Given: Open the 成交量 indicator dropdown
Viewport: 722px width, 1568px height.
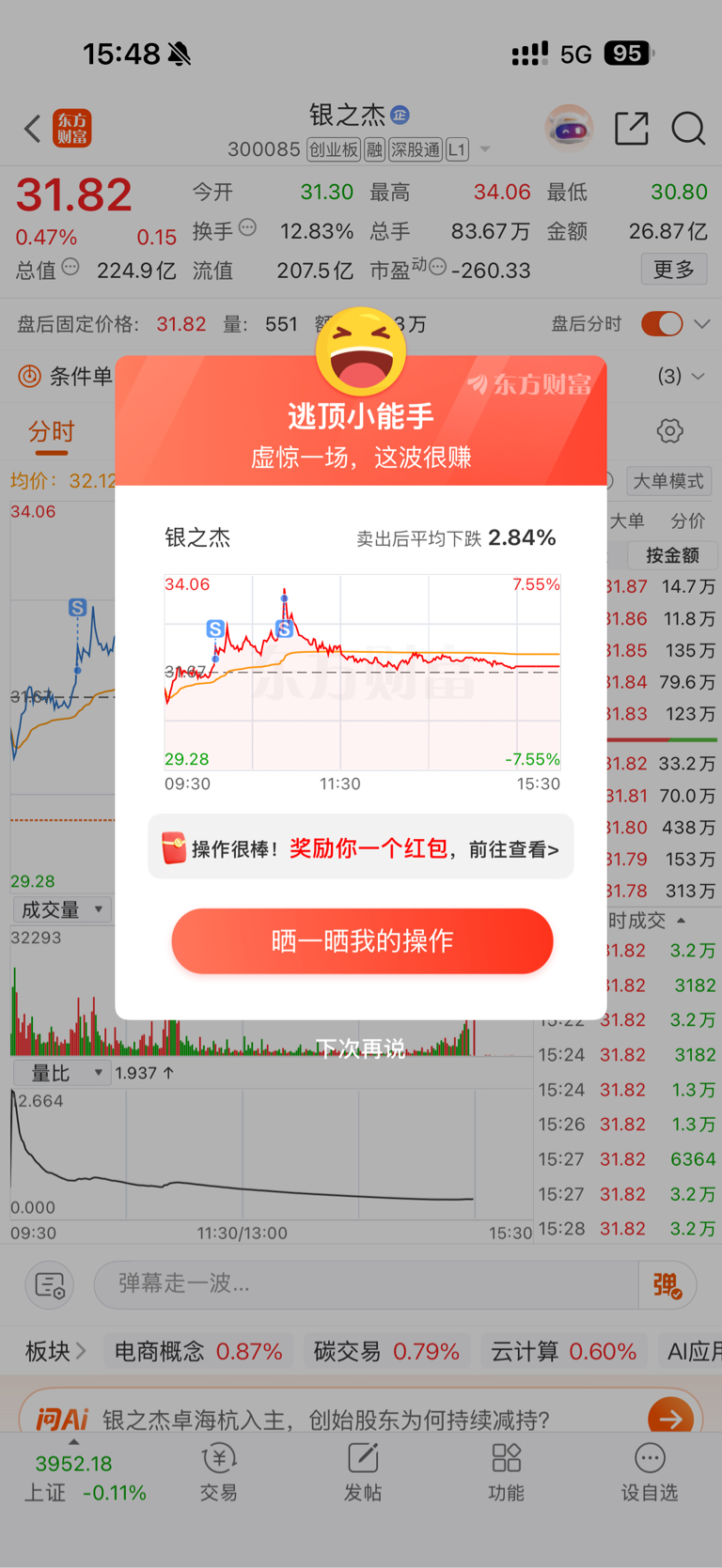Looking at the screenshot, I should [61, 909].
